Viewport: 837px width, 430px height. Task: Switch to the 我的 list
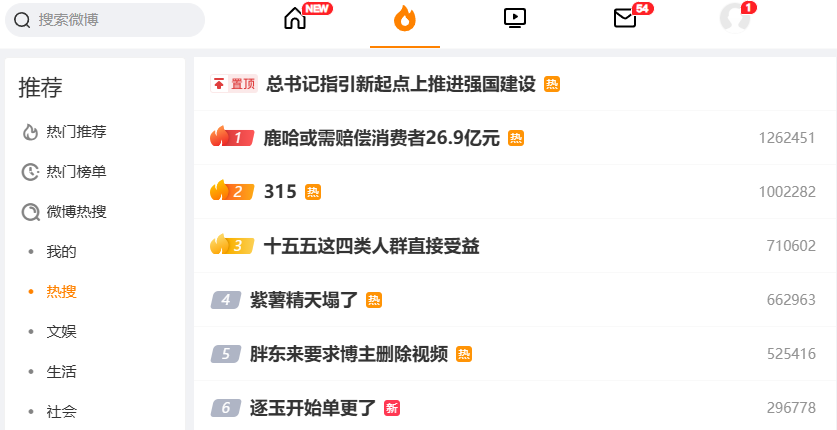click(61, 252)
